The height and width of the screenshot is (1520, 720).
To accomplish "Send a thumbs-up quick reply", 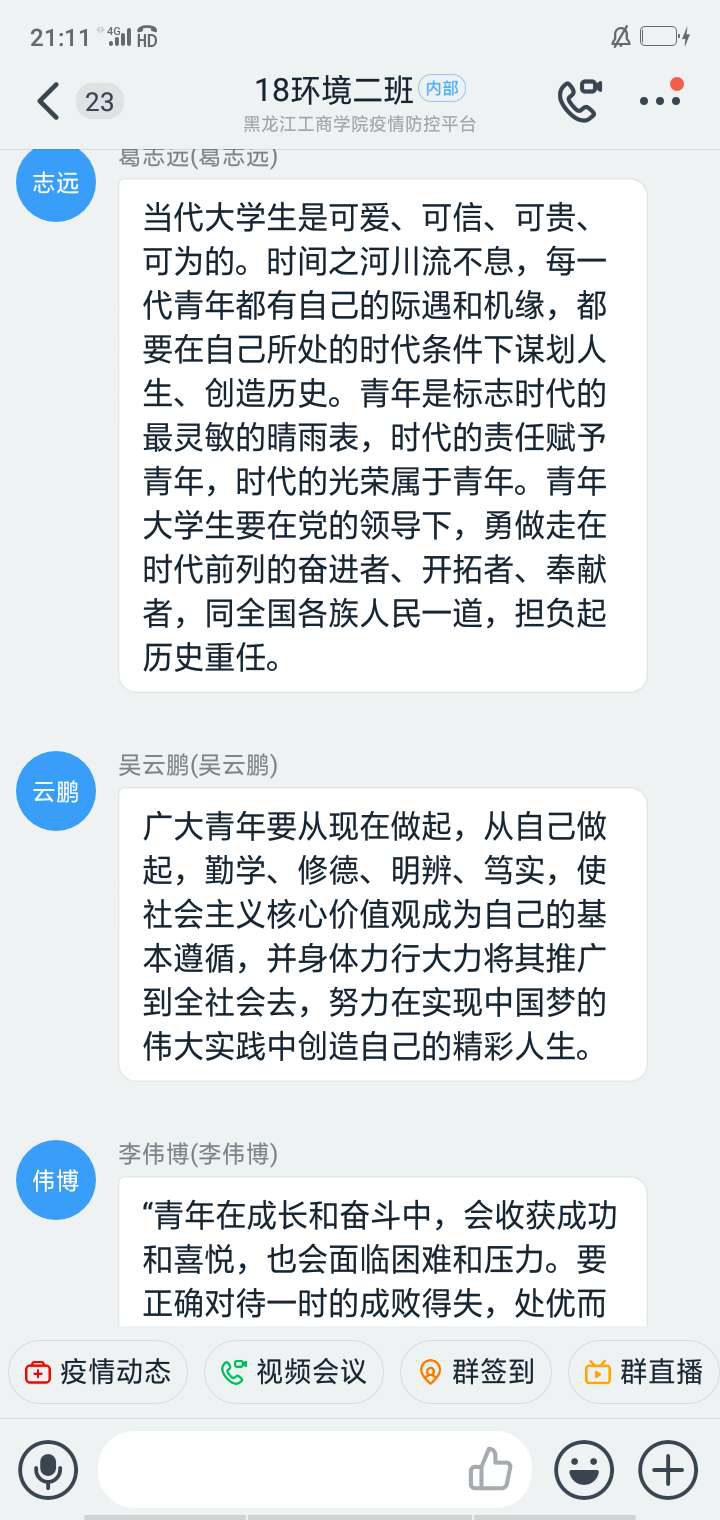I will [x=490, y=1469].
